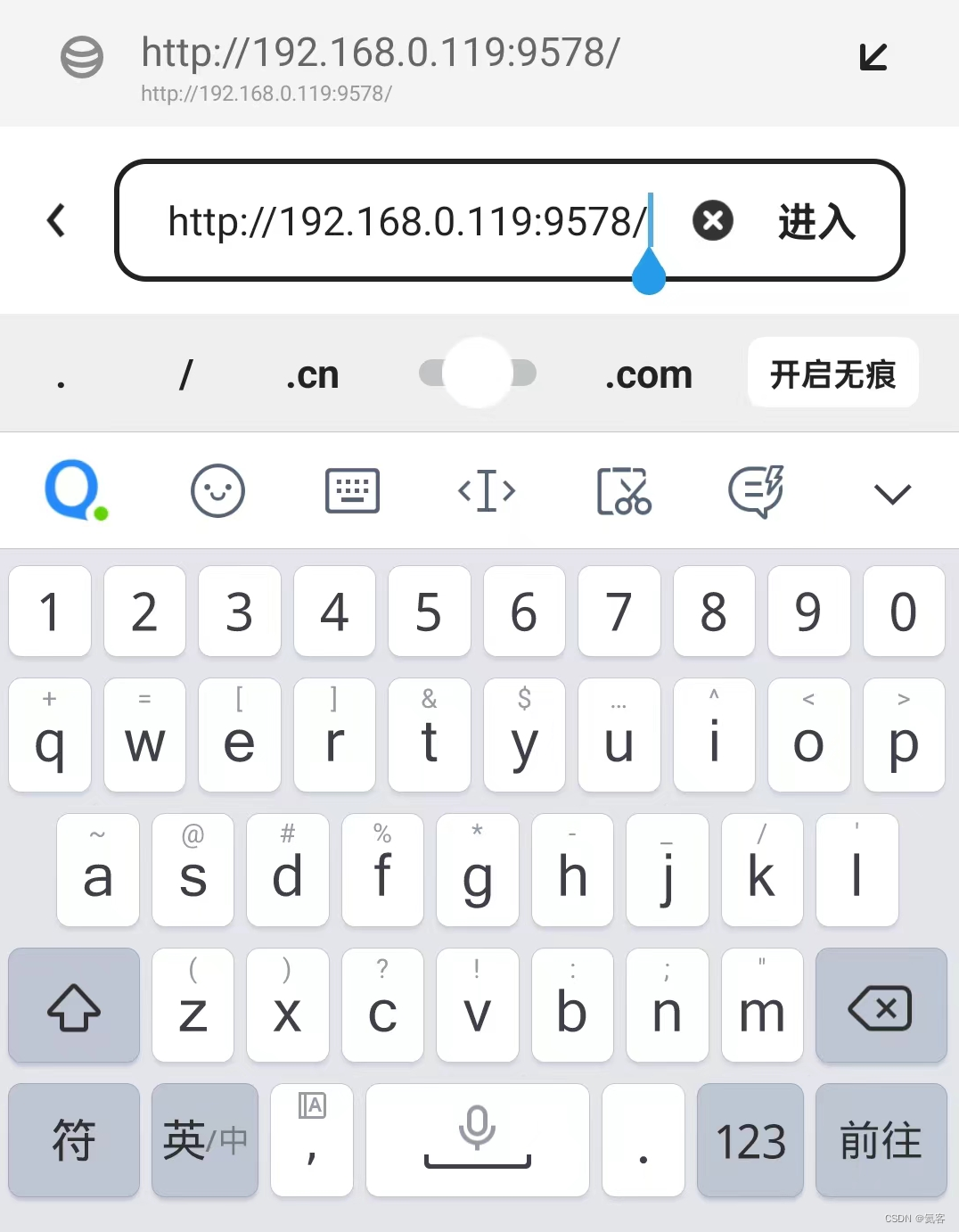Delete a character with the backspace key

(x=881, y=1007)
